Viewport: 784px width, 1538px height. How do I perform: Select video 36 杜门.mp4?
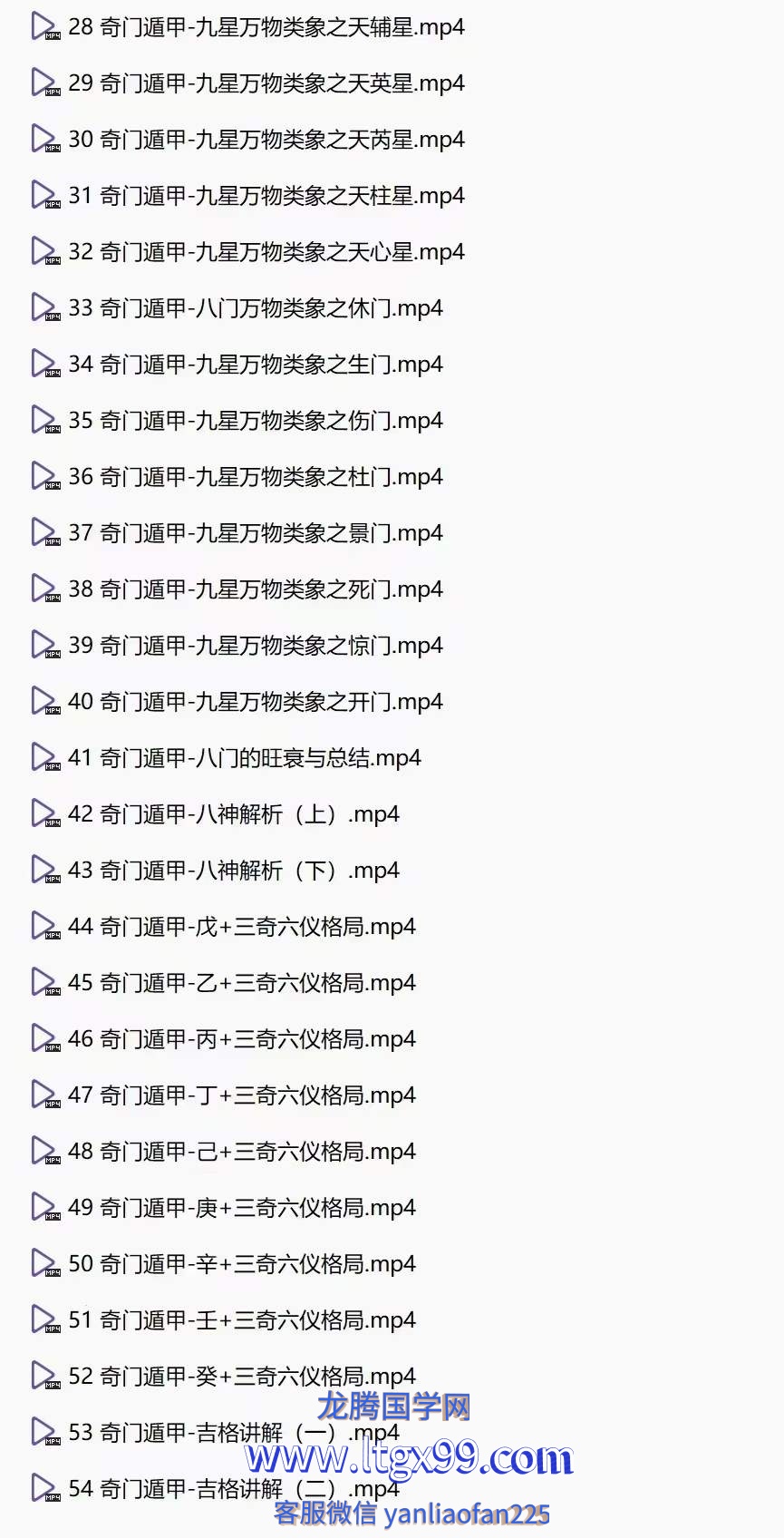[x=237, y=477]
